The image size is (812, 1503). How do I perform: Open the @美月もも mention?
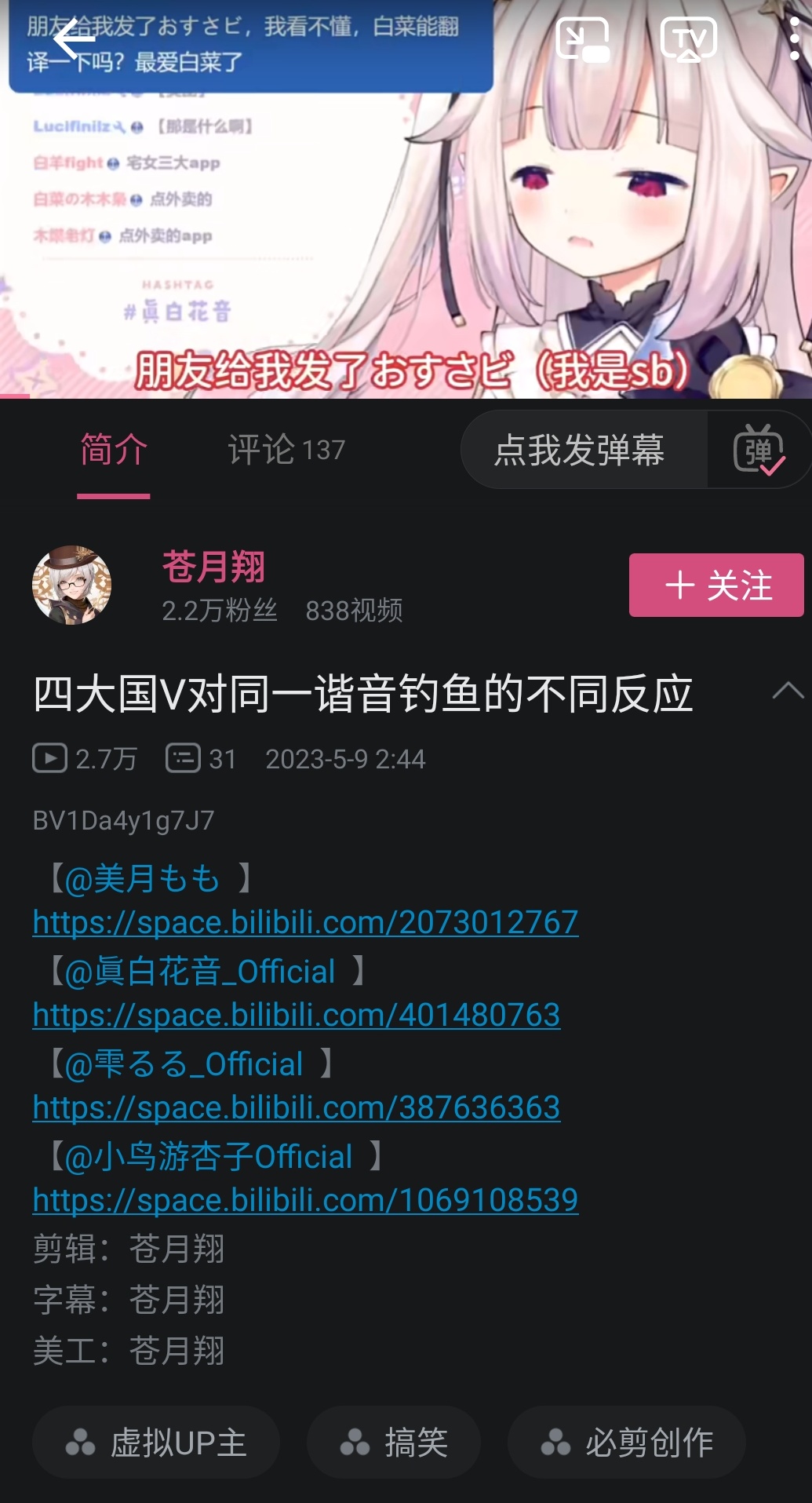click(143, 878)
